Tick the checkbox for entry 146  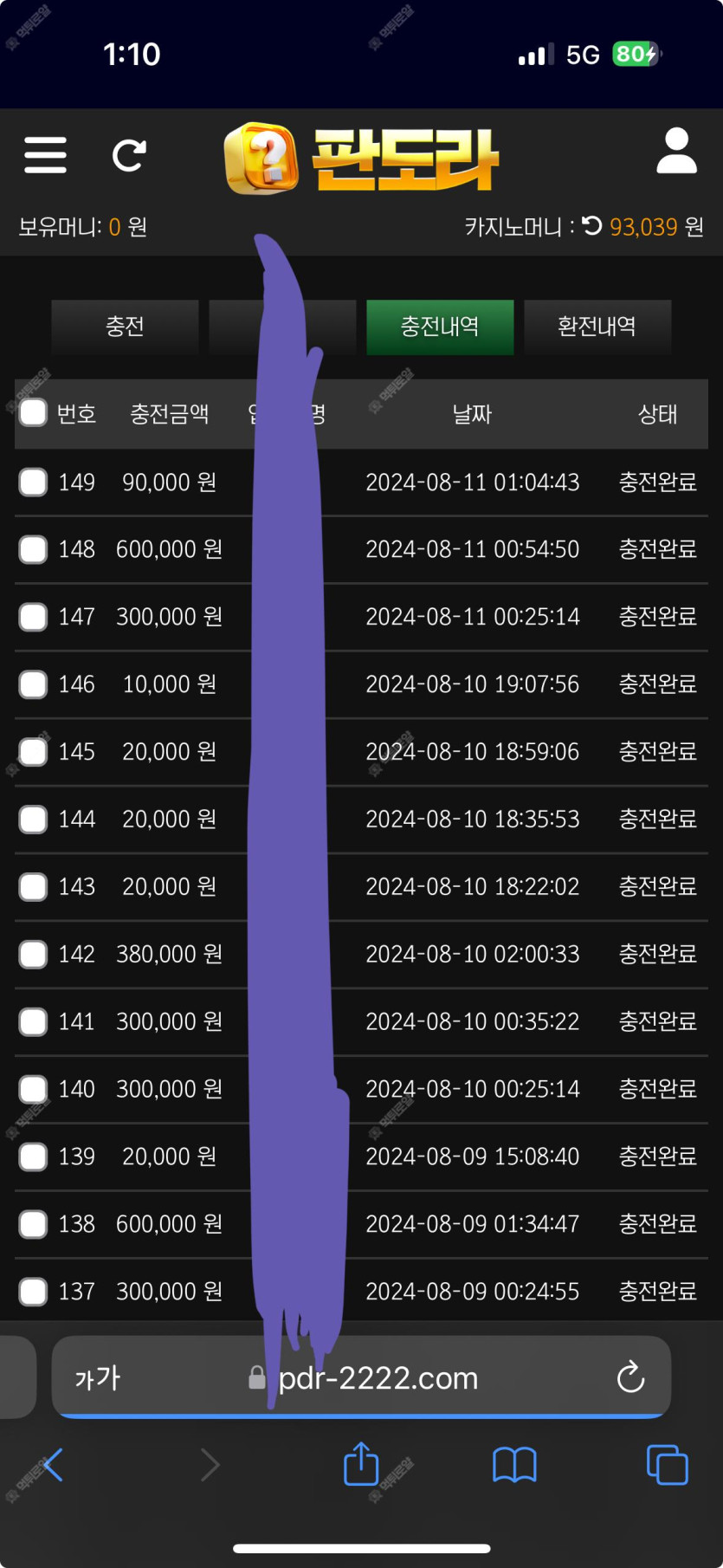pos(33,684)
